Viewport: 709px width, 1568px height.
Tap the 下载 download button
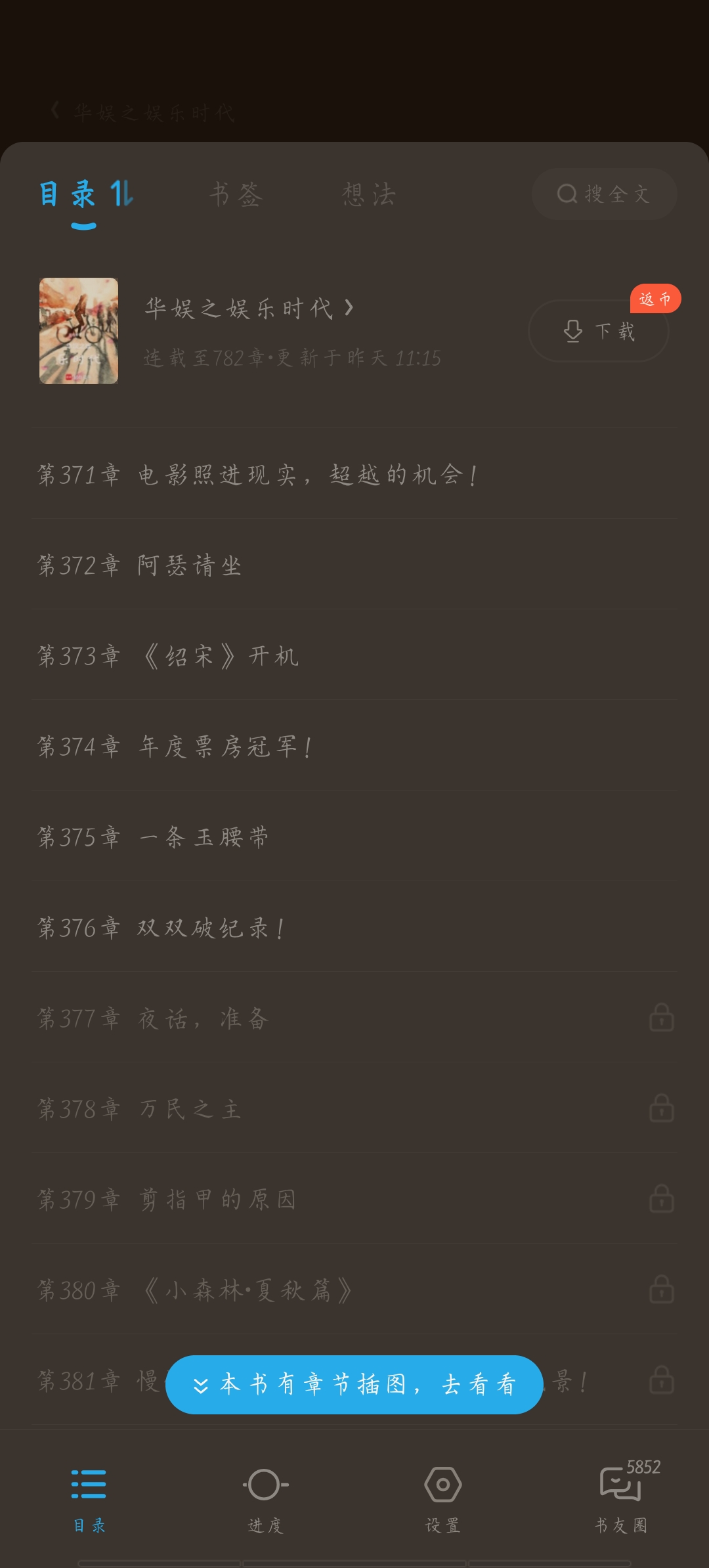[599, 332]
